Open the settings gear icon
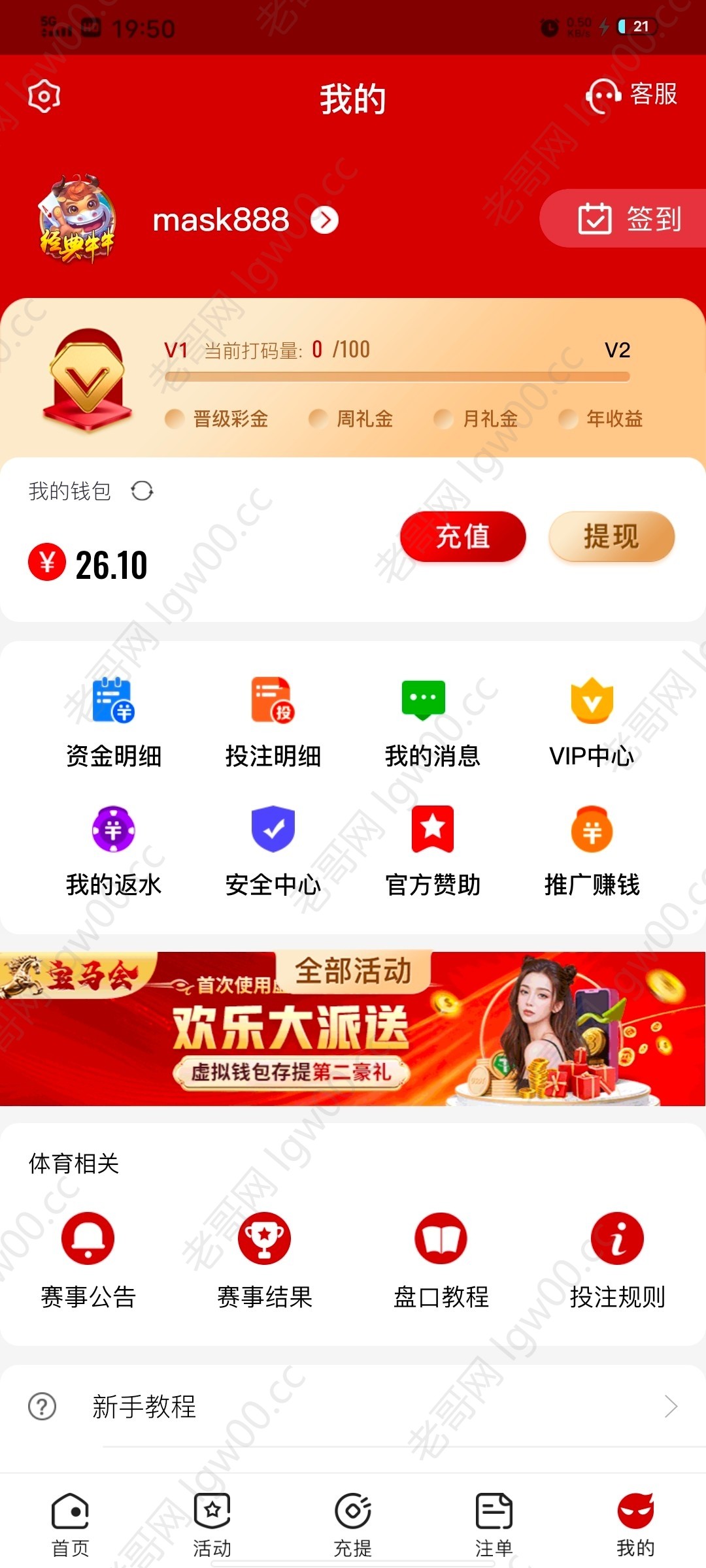This screenshot has height=1568, width=706. (x=44, y=97)
